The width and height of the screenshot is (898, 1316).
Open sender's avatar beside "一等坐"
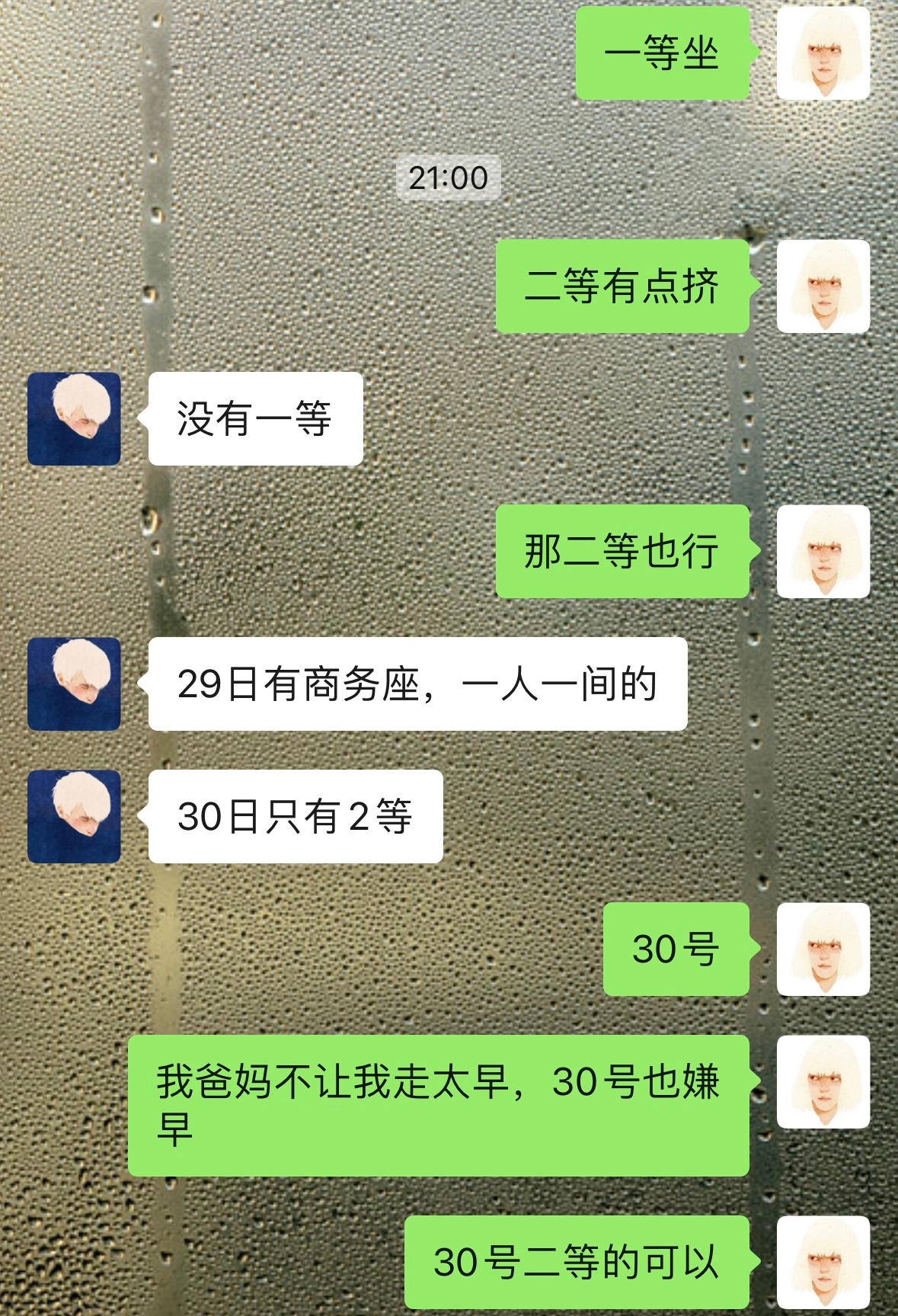[823, 53]
